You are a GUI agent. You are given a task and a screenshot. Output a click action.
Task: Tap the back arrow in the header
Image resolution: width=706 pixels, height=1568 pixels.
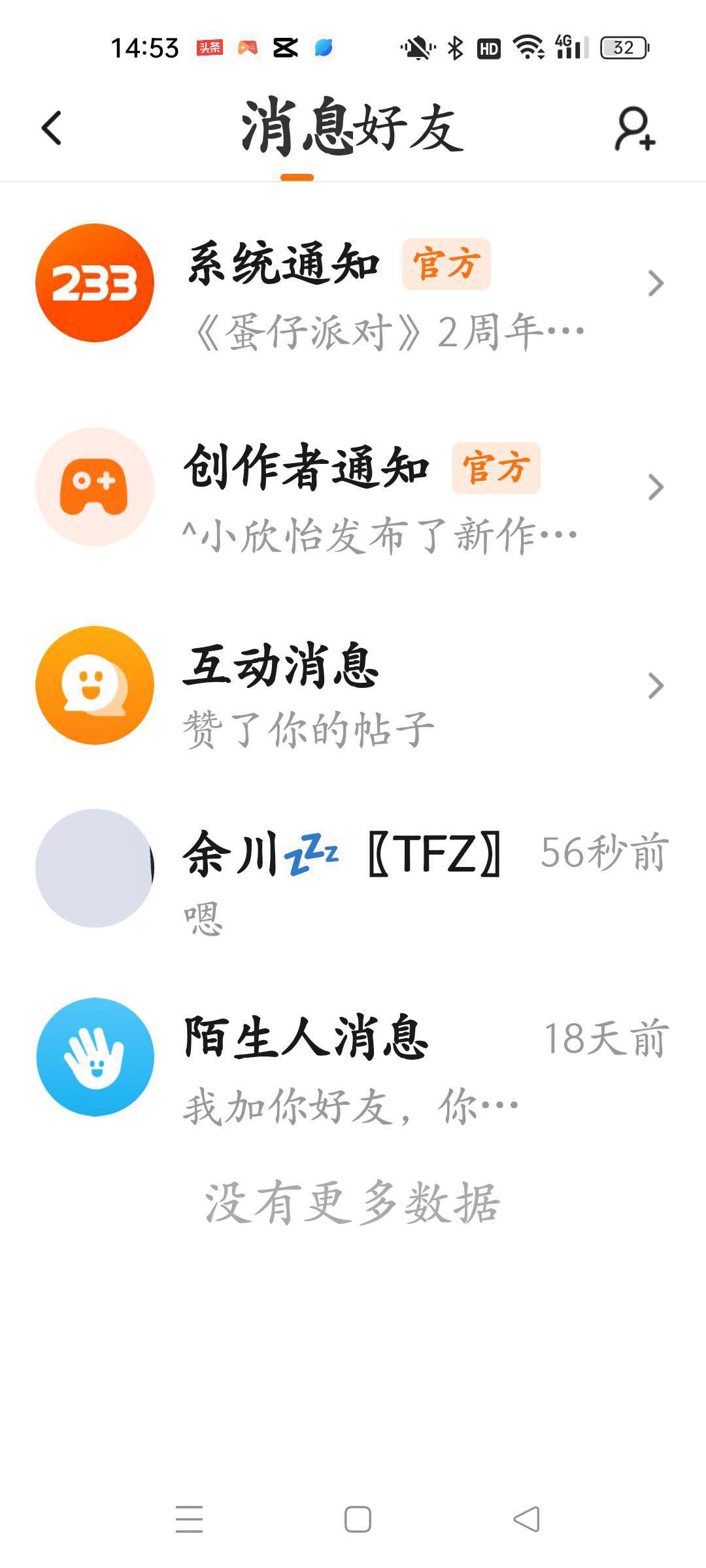tap(52, 128)
